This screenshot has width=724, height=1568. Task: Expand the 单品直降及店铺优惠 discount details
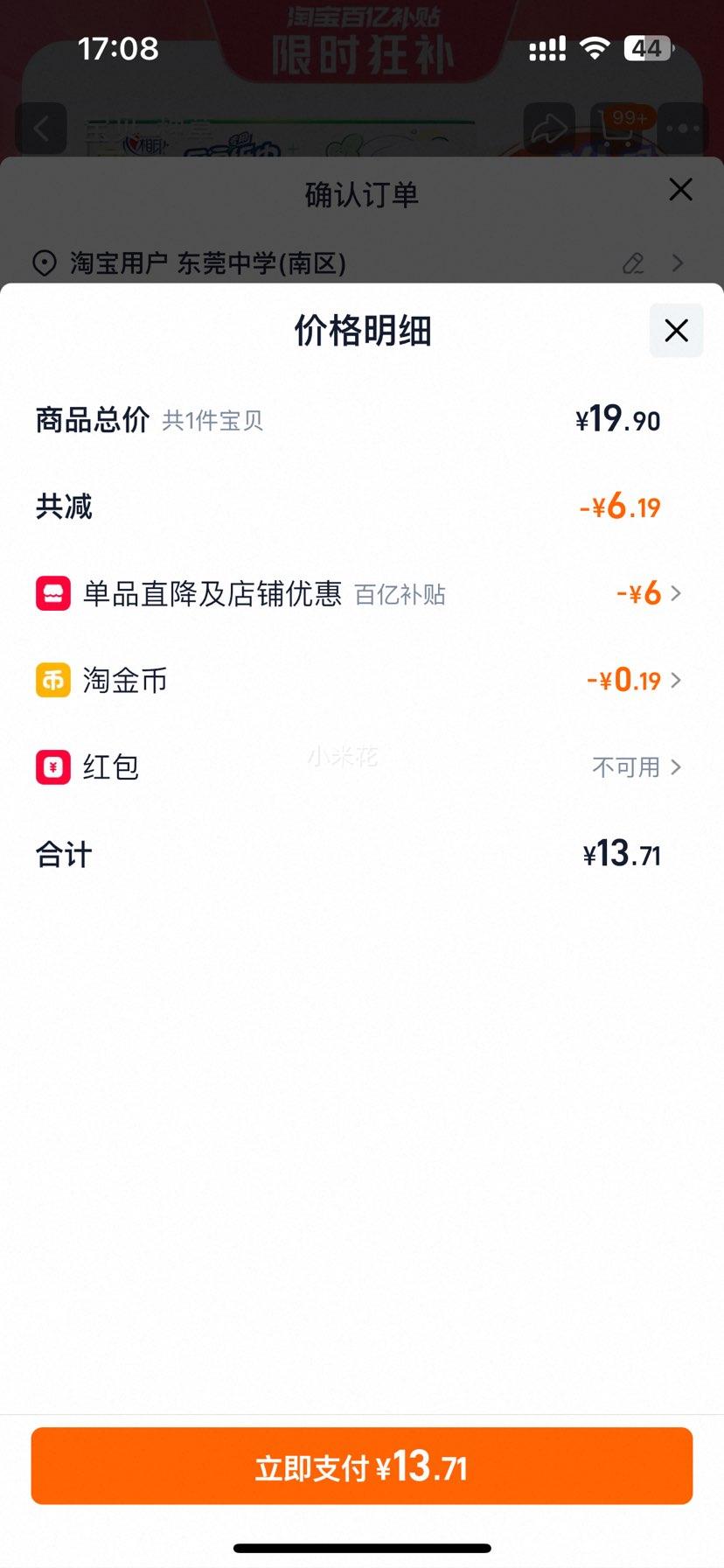tap(675, 593)
